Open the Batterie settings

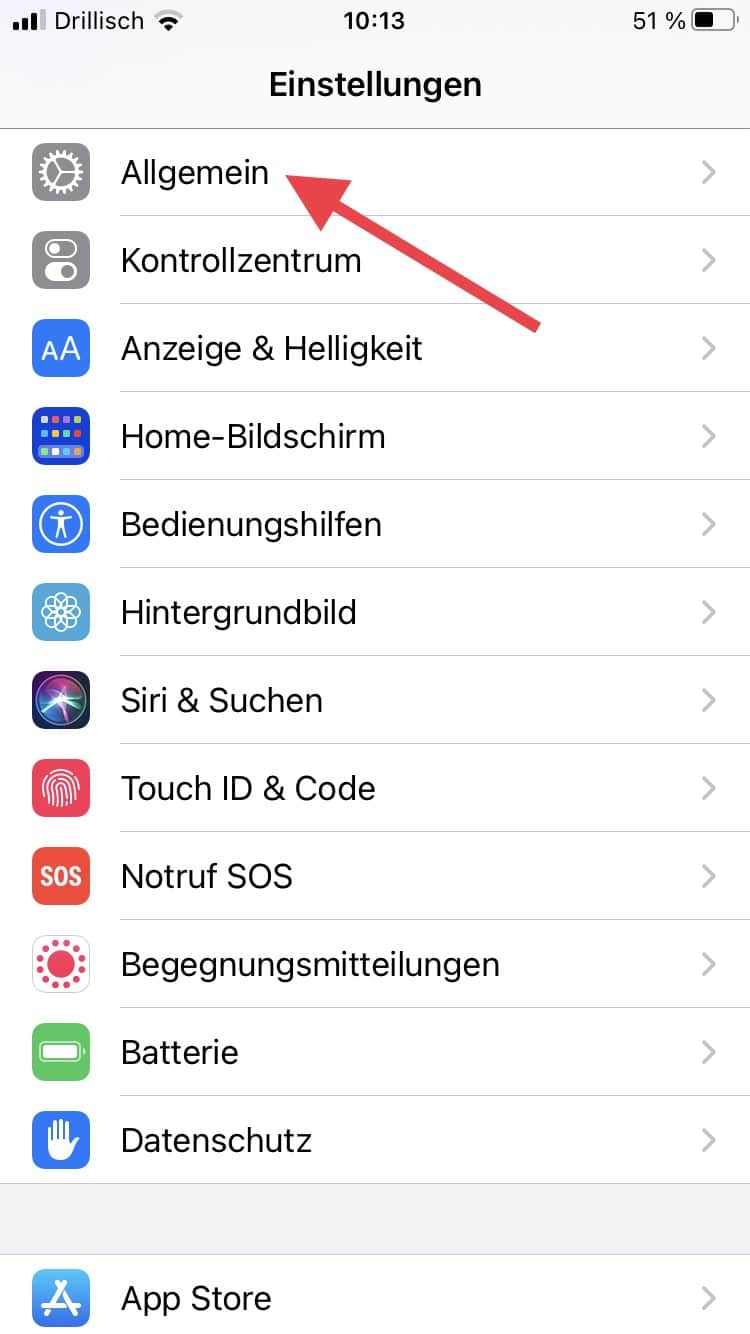click(x=179, y=1053)
